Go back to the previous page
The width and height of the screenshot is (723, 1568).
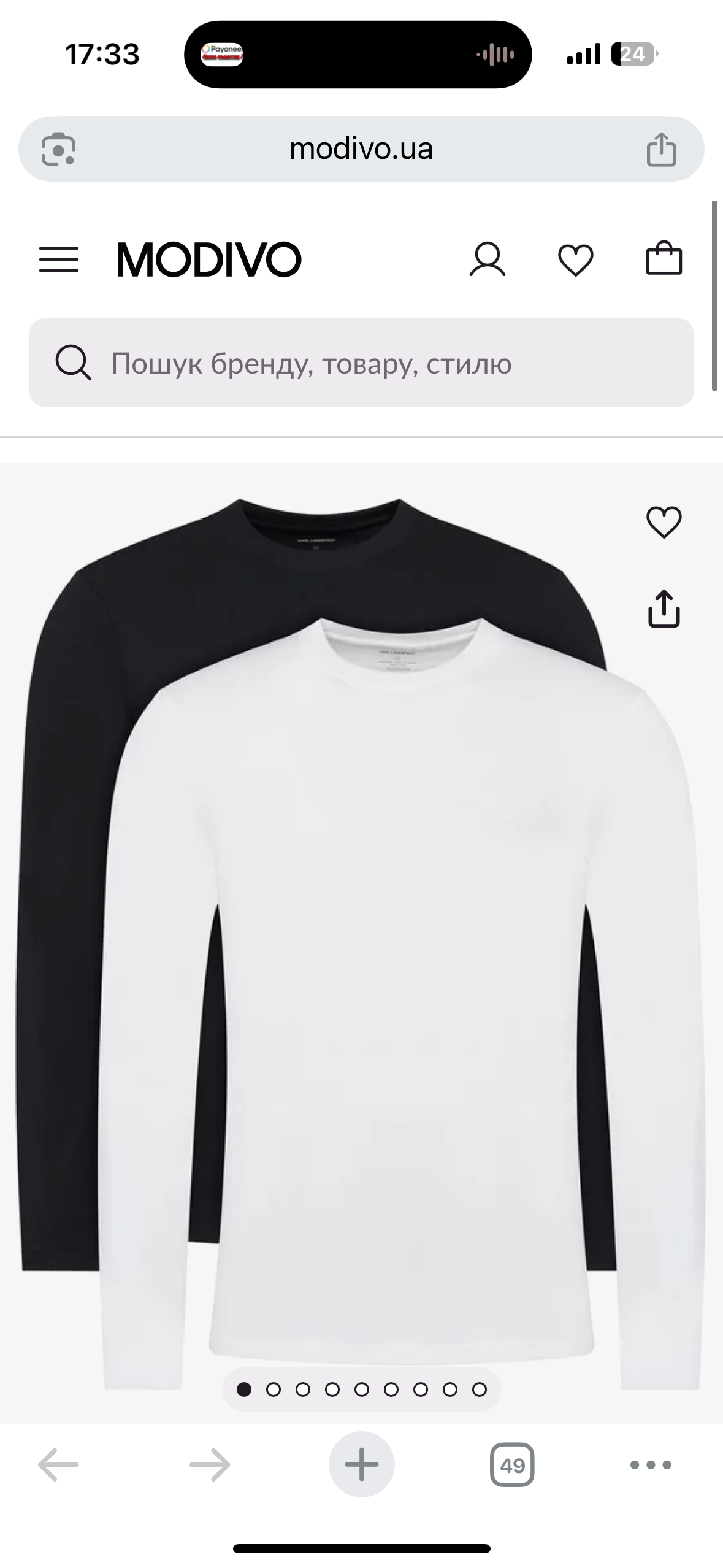pos(58,1466)
